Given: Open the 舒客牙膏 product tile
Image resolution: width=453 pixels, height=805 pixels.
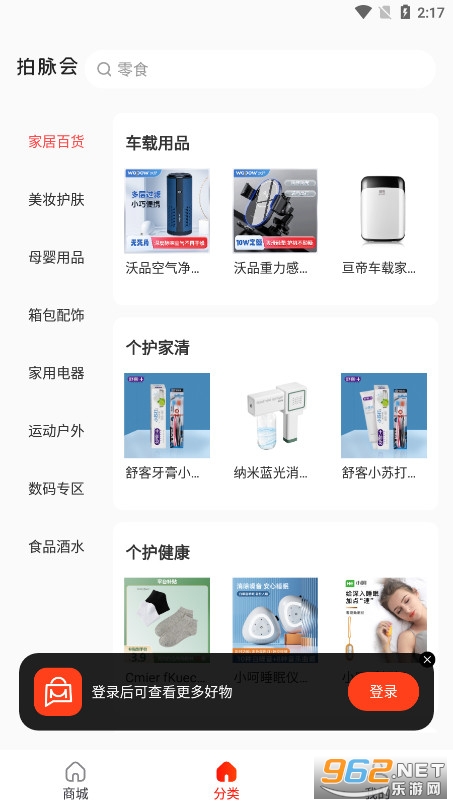Looking at the screenshot, I should pos(167,427).
